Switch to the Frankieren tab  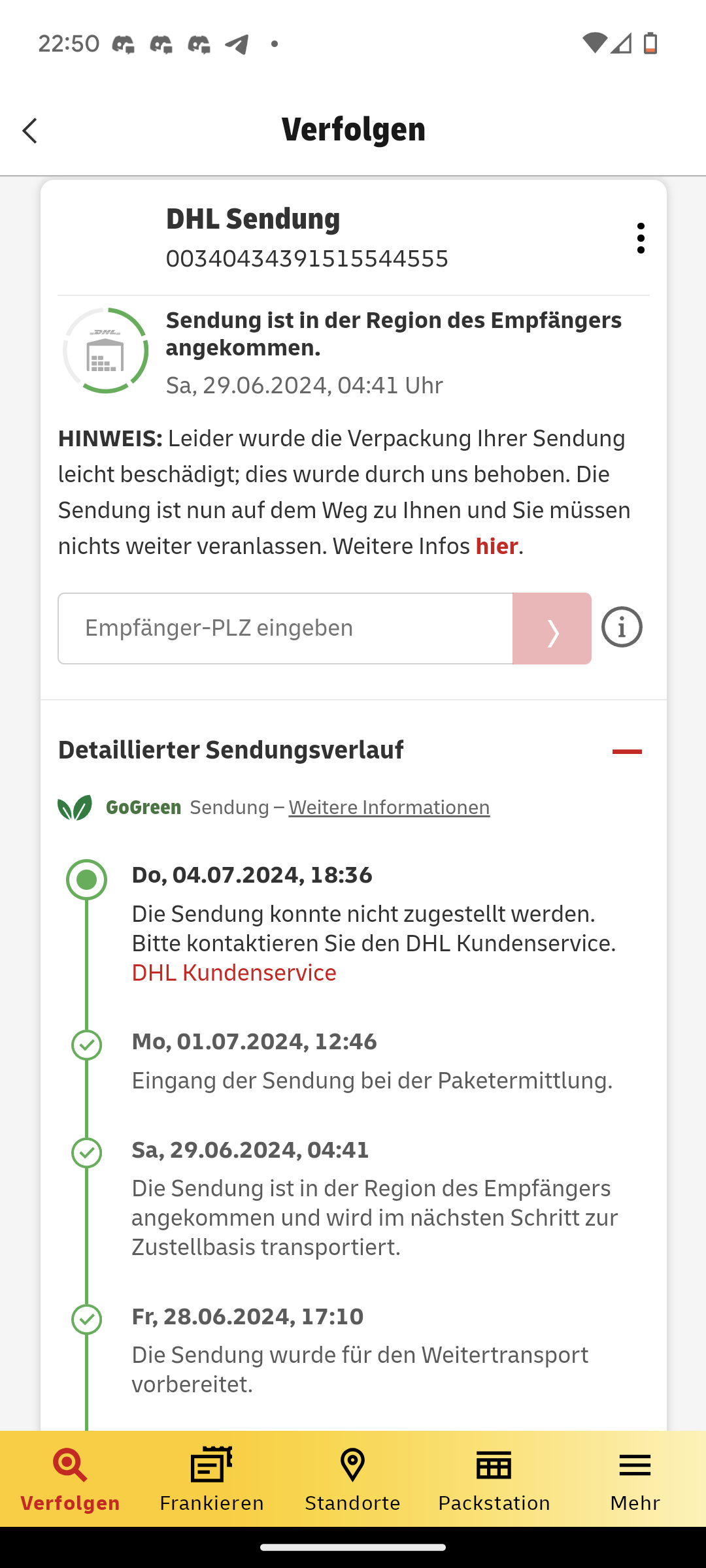(212, 1479)
